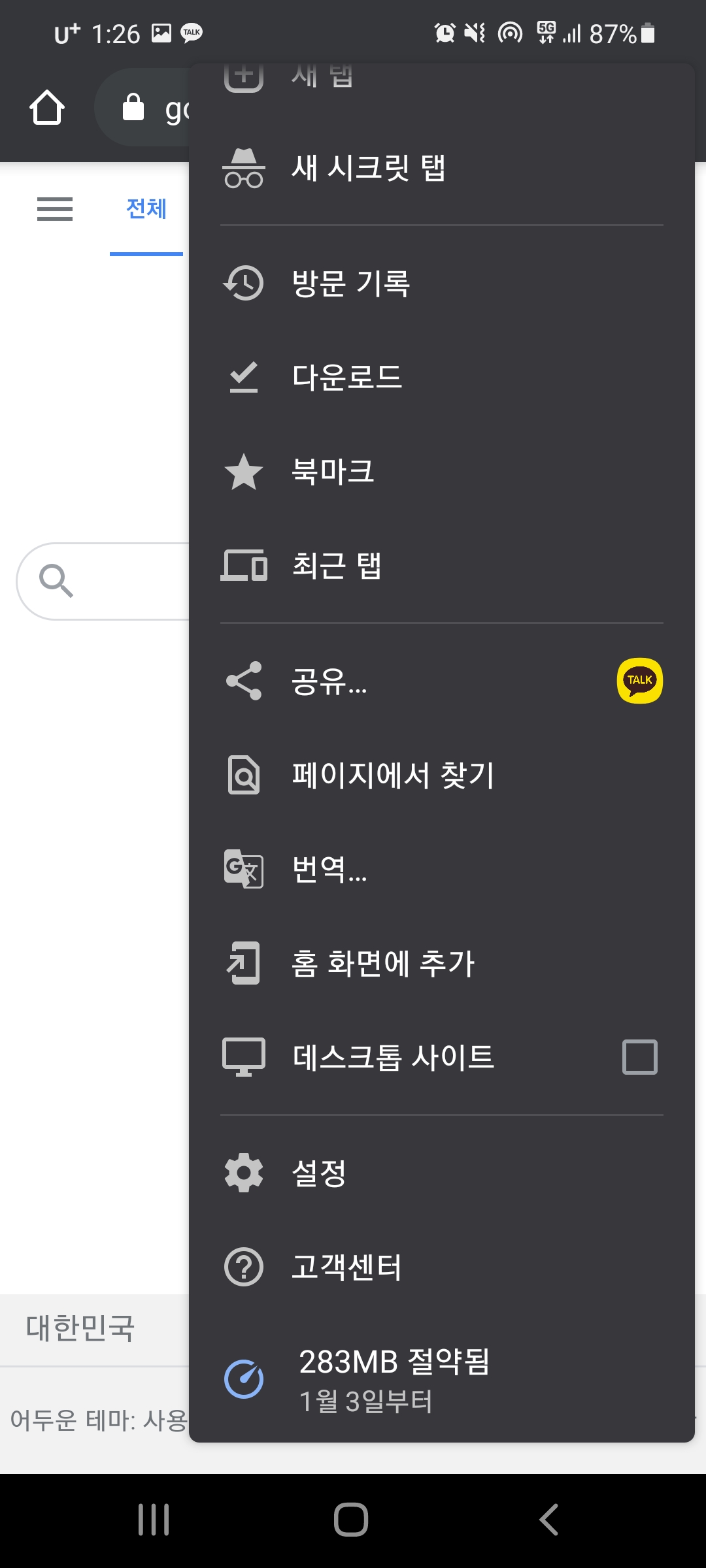
Task: Open Recent tabs (최근 탭)
Action: click(441, 565)
